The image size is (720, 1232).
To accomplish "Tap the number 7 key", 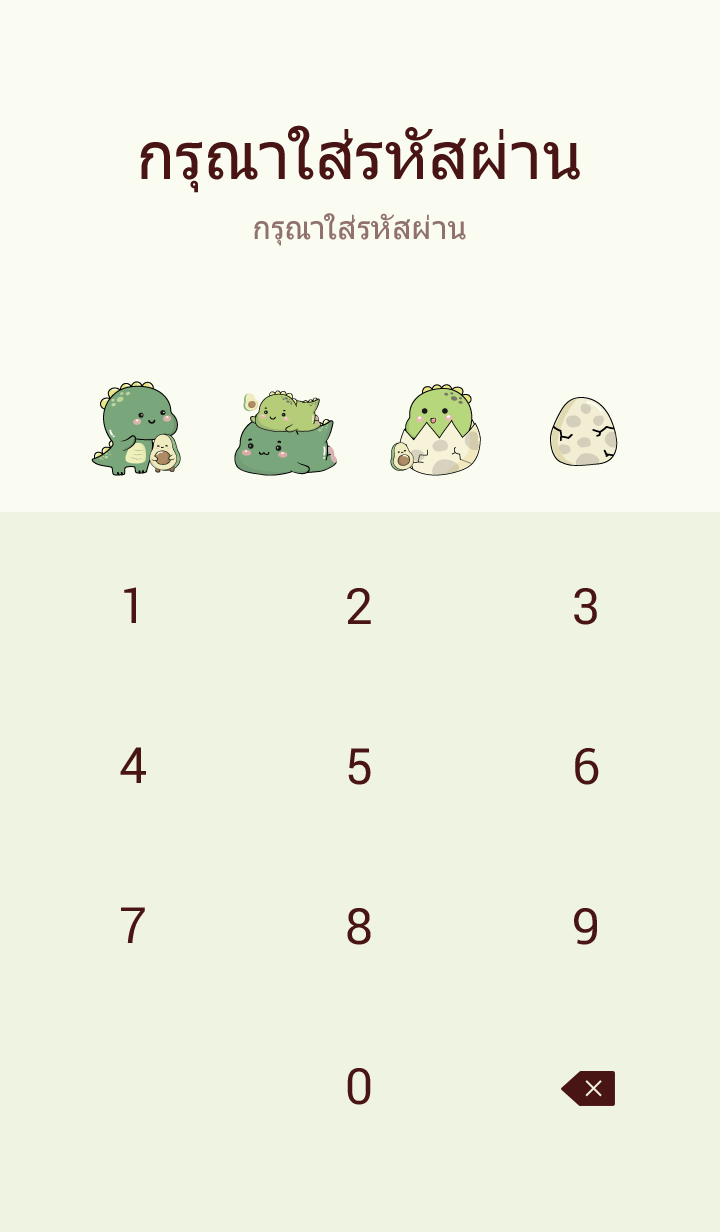I will tap(132, 927).
